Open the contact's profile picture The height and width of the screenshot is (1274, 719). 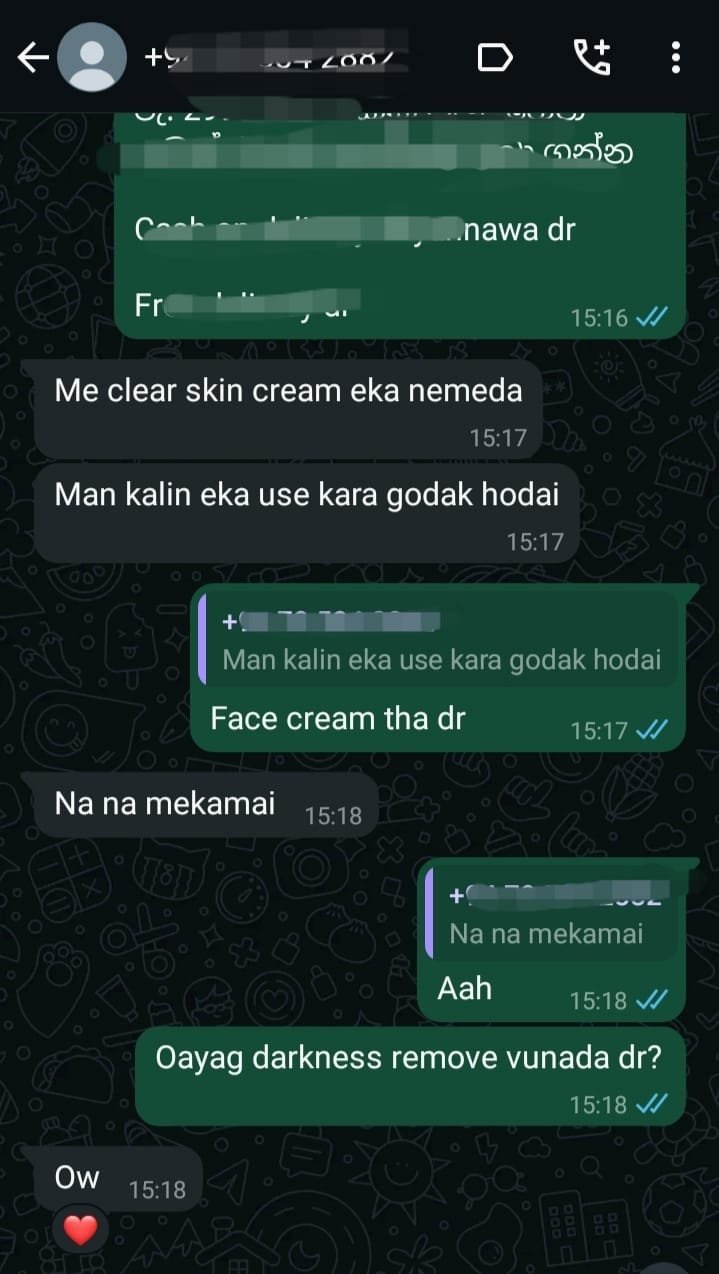[92, 58]
